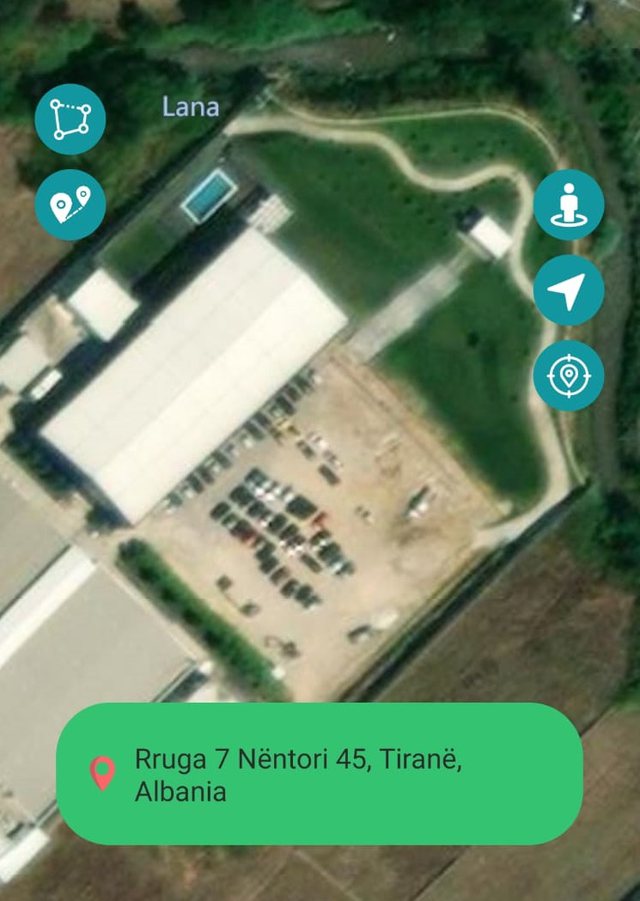The image size is (640, 901).
Task: Open the route between two pins tool
Action: point(70,205)
